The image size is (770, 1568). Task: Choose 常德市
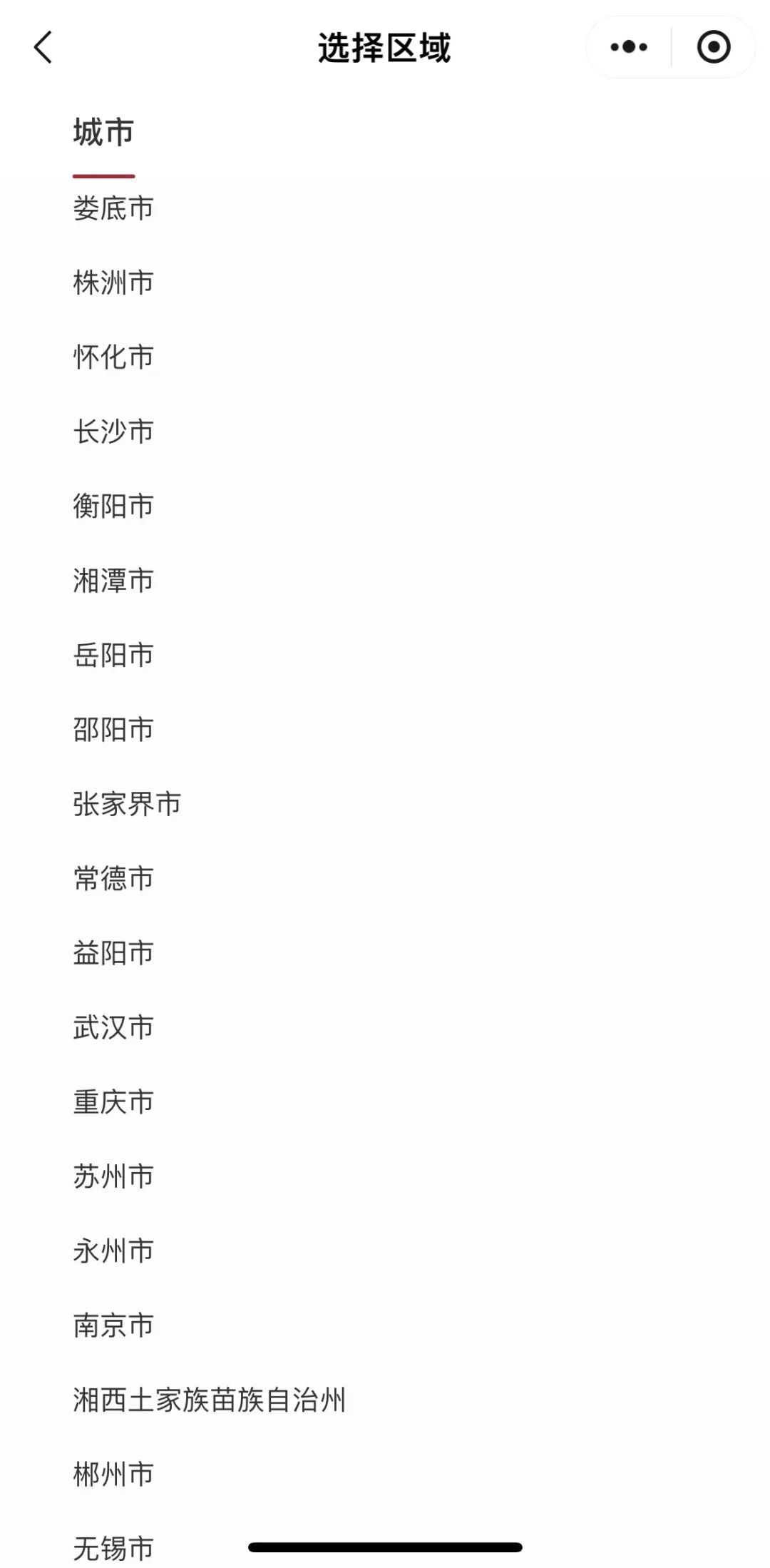click(113, 878)
